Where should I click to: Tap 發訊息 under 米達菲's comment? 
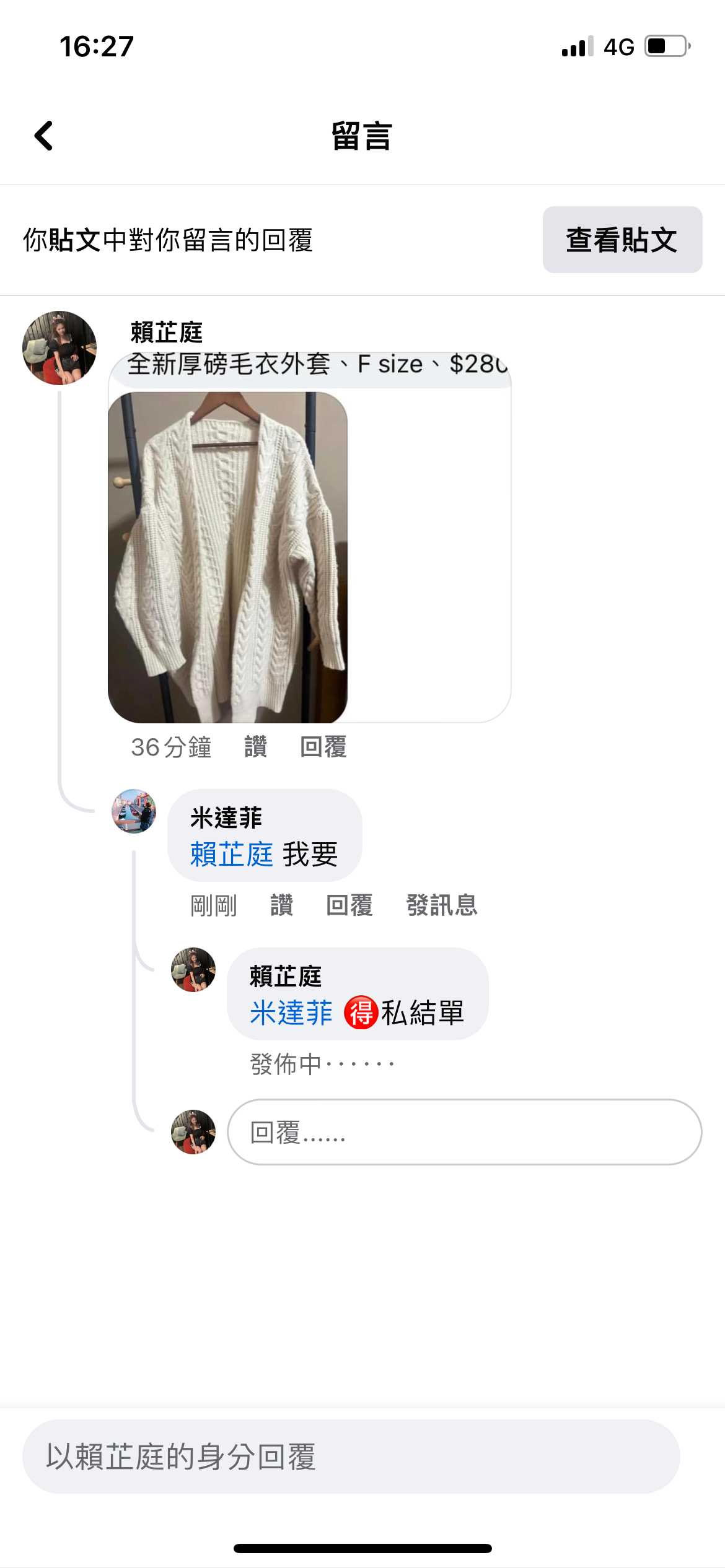(x=441, y=905)
